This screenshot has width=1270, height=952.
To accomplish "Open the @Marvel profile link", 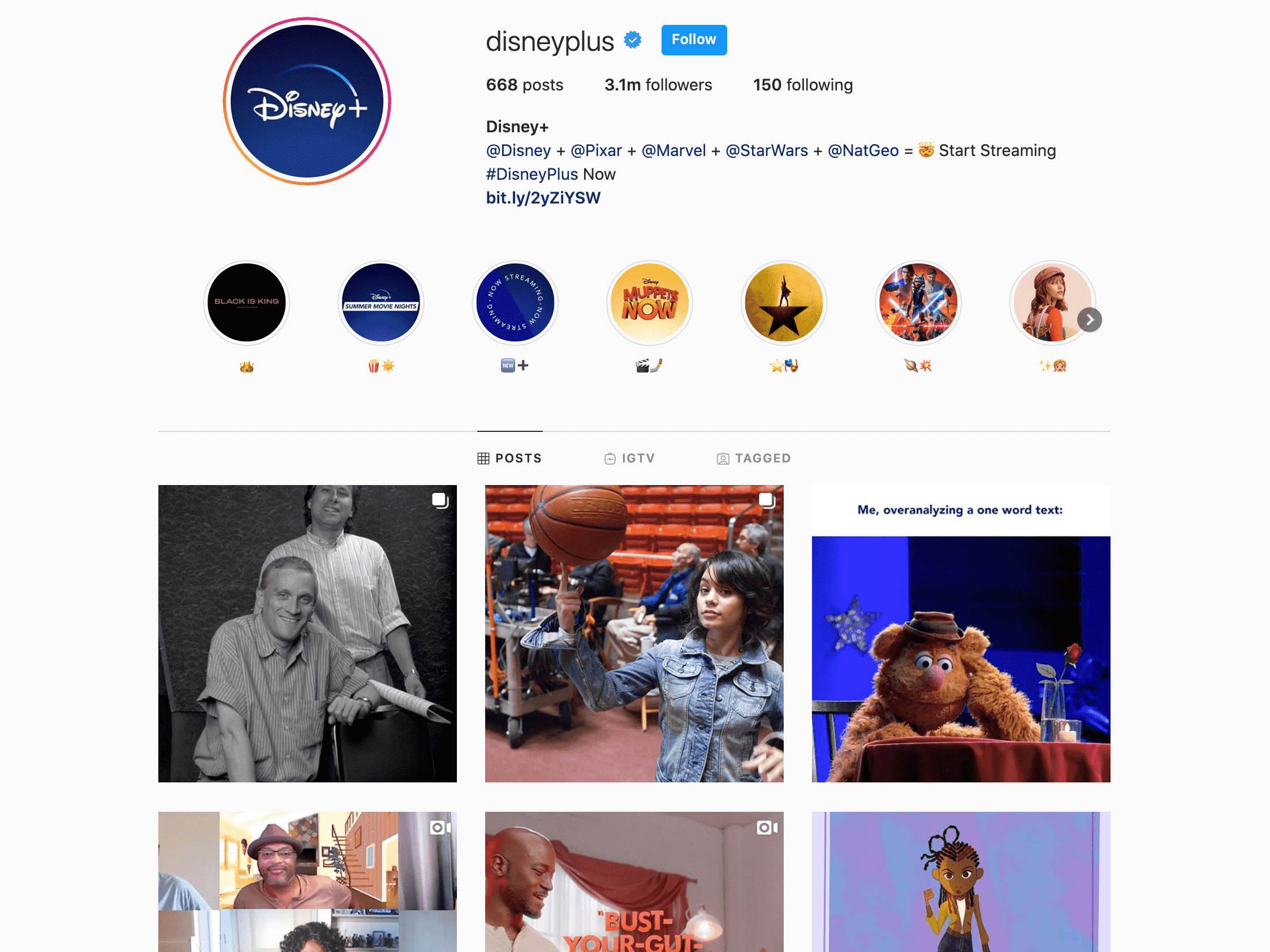I will tap(673, 150).
